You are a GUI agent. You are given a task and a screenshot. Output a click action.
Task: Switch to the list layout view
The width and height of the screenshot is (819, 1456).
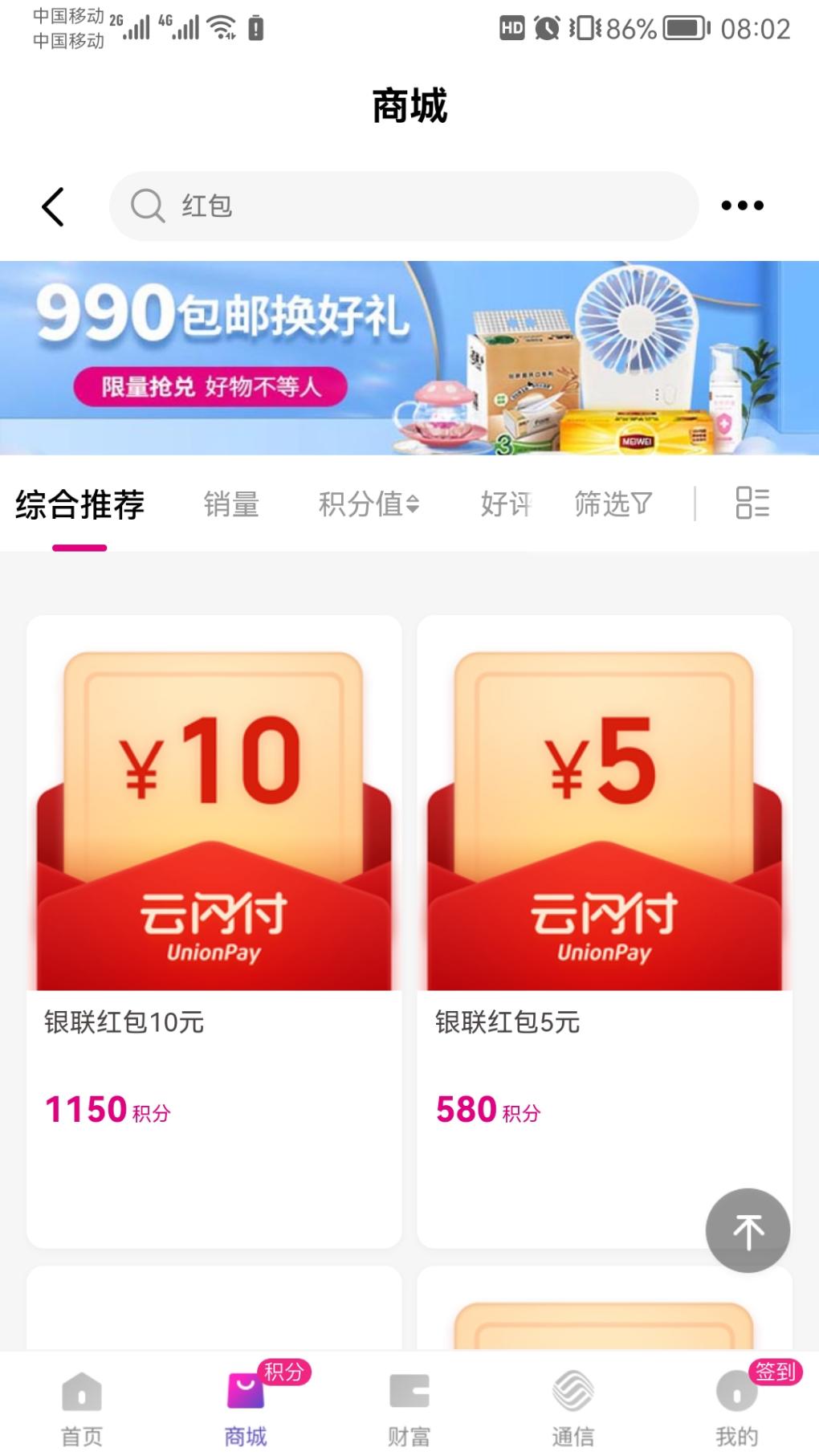coord(752,504)
